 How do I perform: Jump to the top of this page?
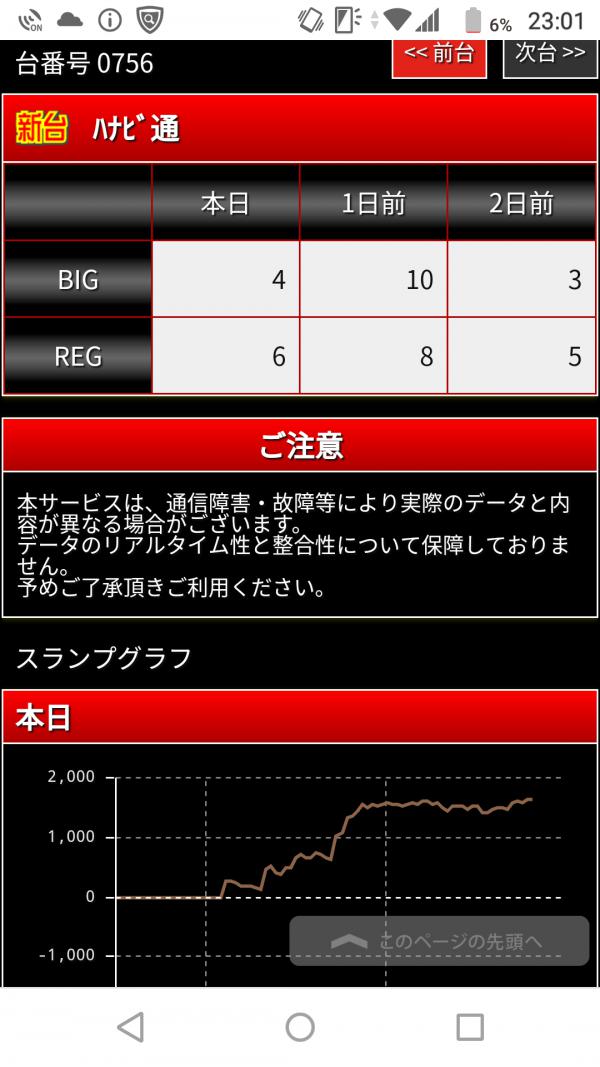click(x=439, y=941)
